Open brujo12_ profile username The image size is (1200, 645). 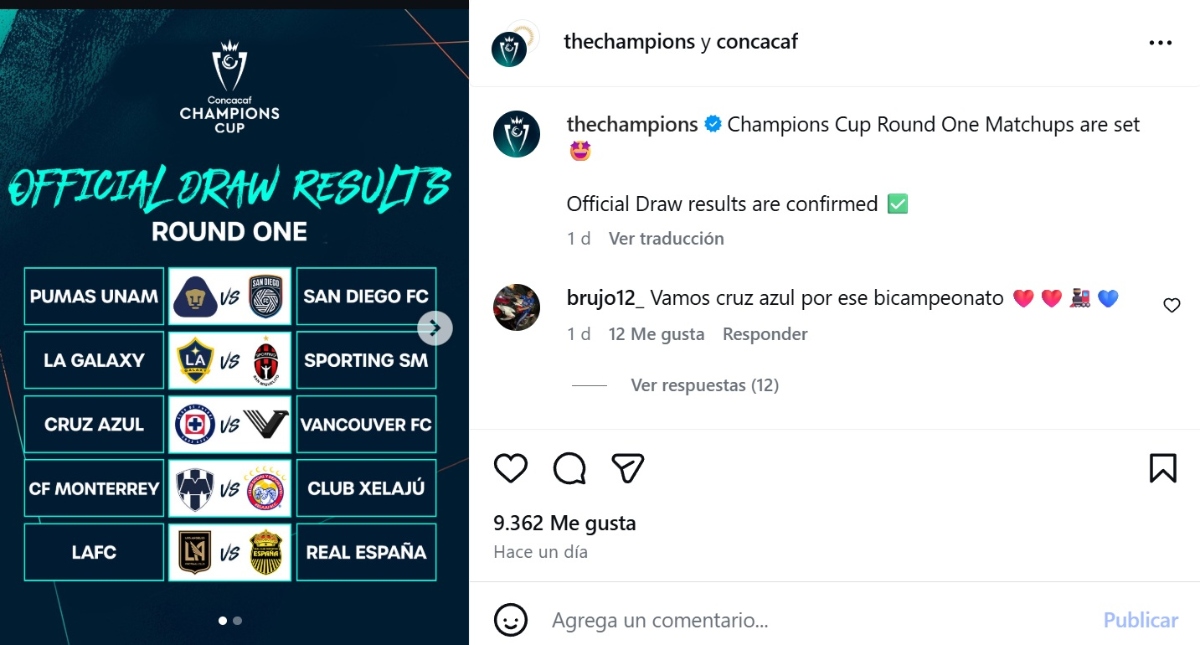(606, 298)
